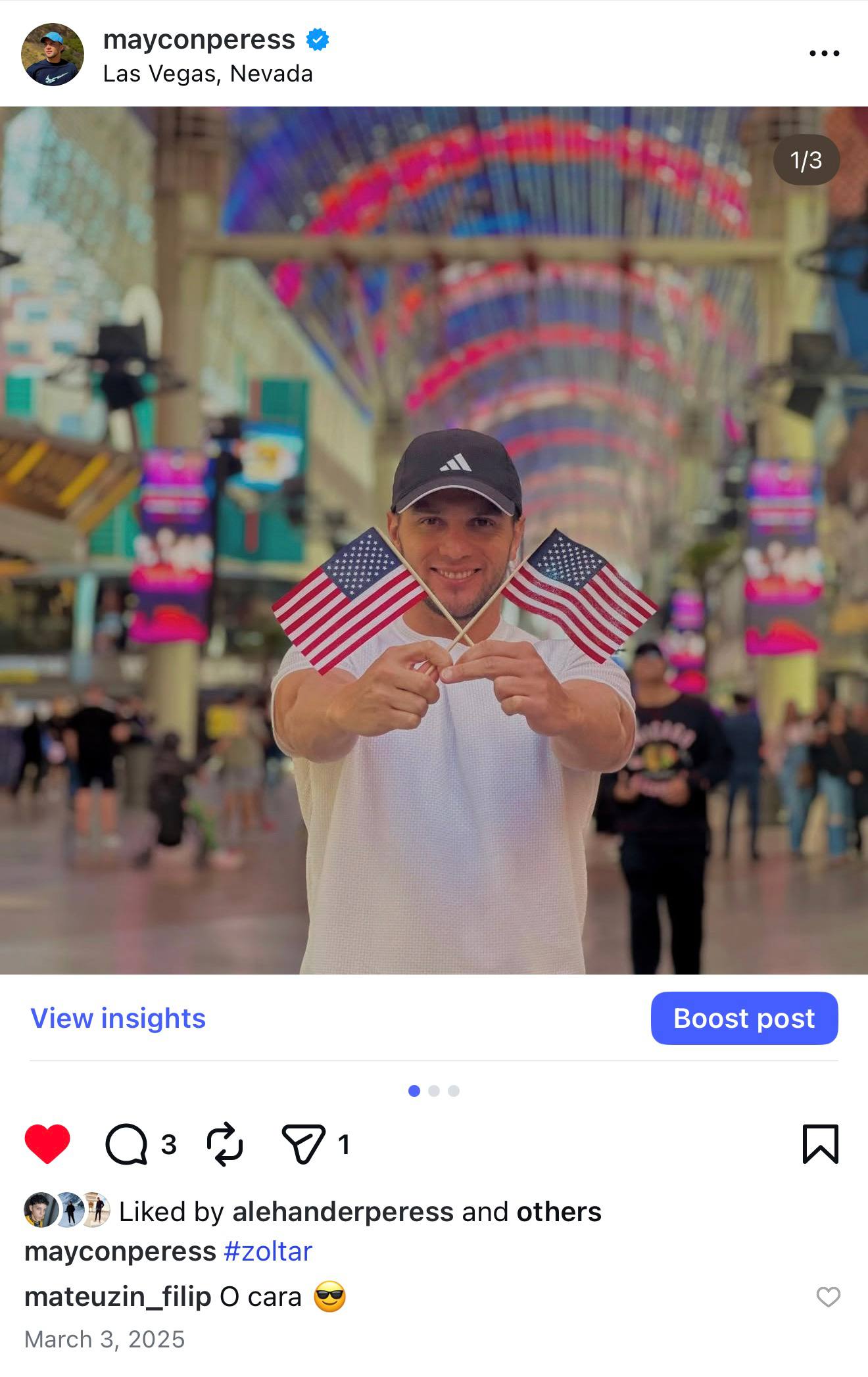Tap the Boost post button
The width and height of the screenshot is (868, 1377).
click(744, 1018)
